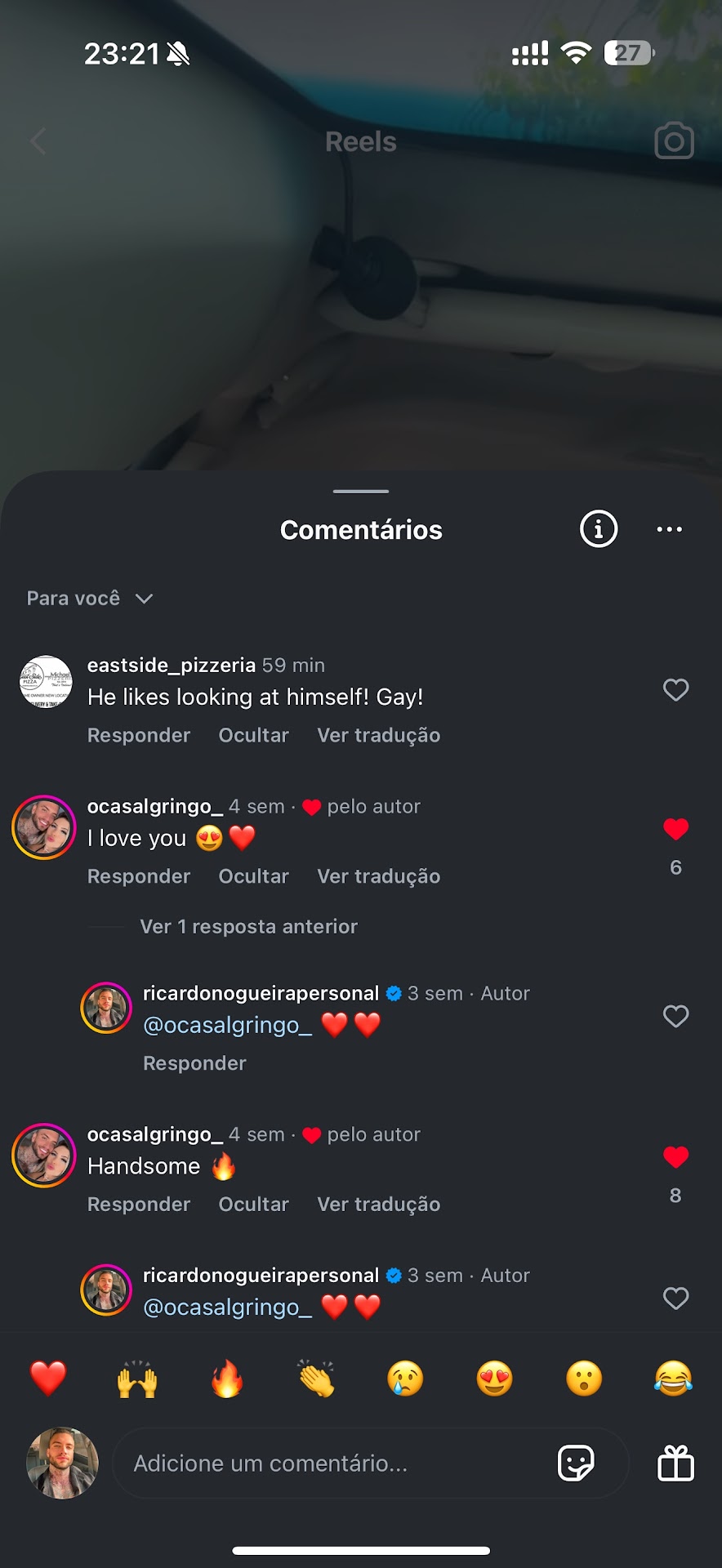Focus the Adicione um comentário field
722x1568 pixels.
coord(327,1463)
